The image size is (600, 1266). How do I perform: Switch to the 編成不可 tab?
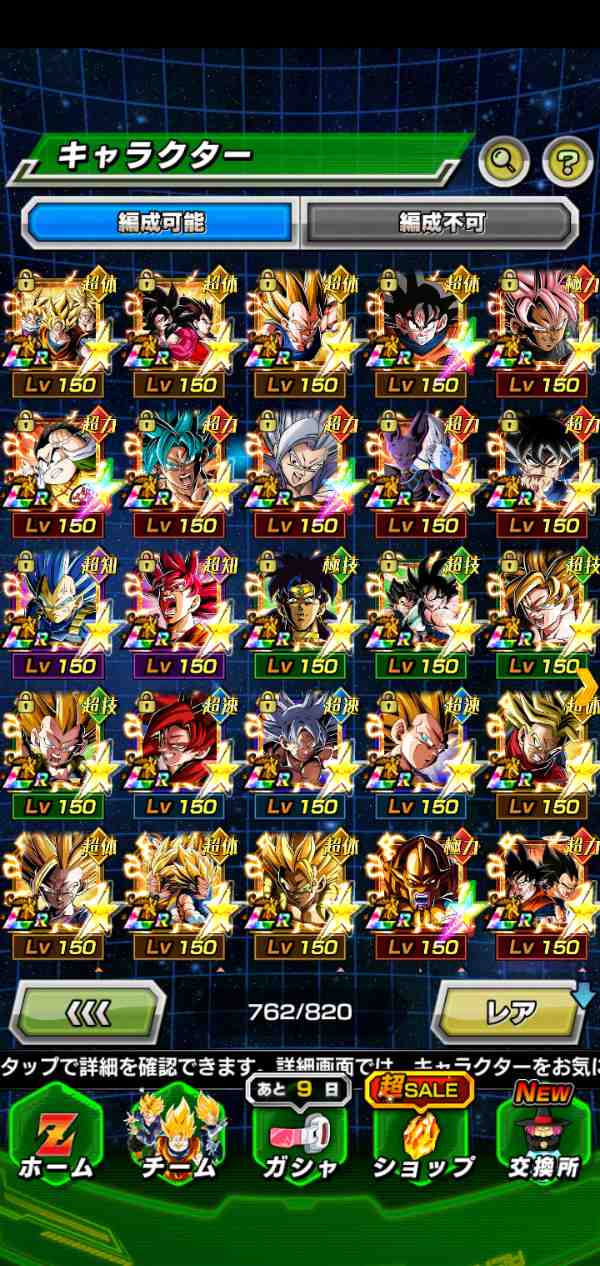click(440, 221)
